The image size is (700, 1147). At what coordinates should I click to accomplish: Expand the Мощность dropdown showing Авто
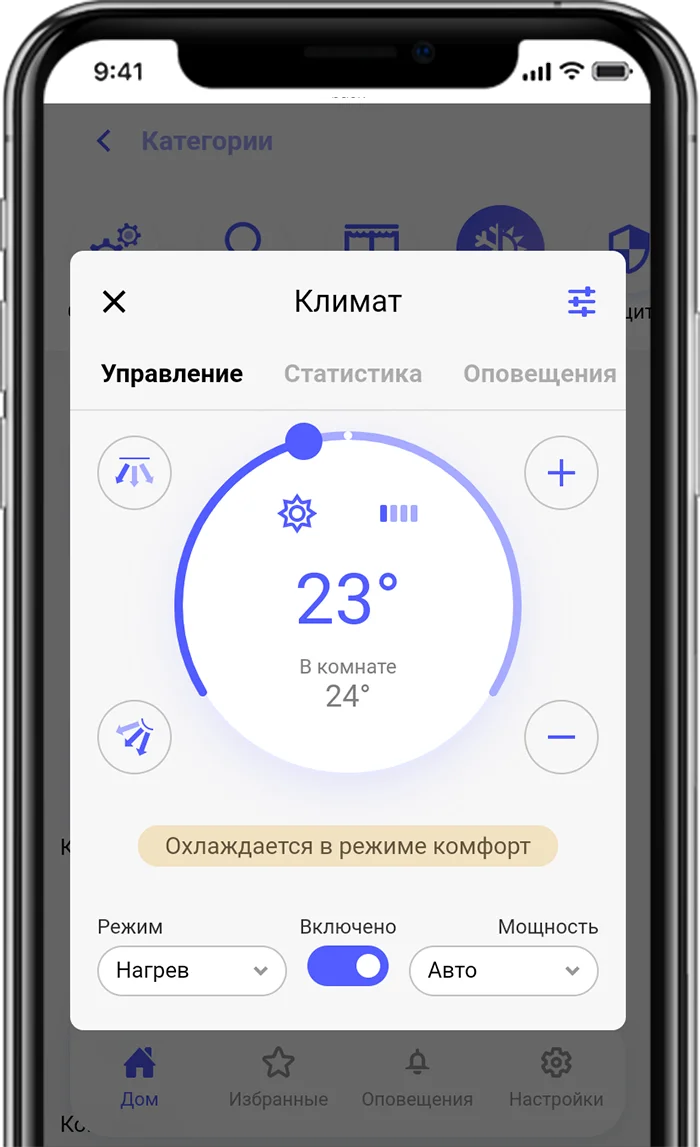point(504,970)
